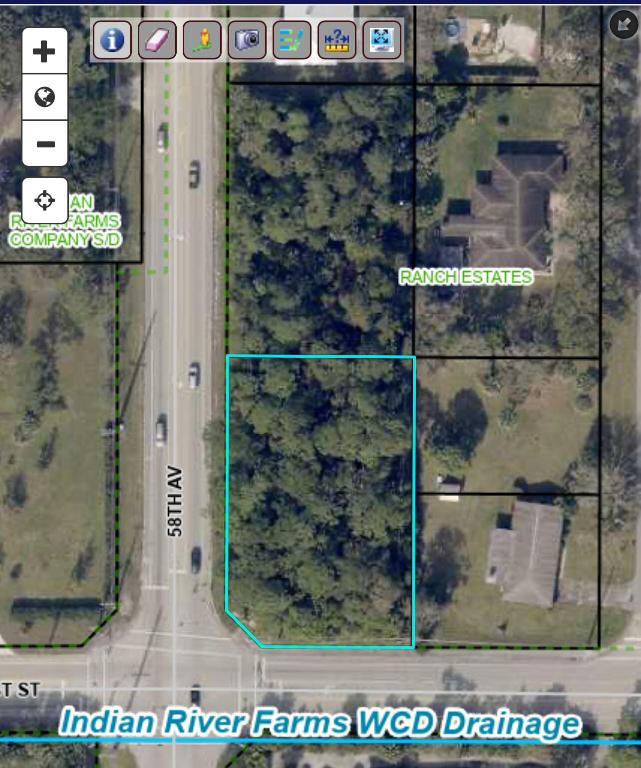Capture a map snapshot with the camera
The width and height of the screenshot is (641, 768).
(x=247, y=40)
